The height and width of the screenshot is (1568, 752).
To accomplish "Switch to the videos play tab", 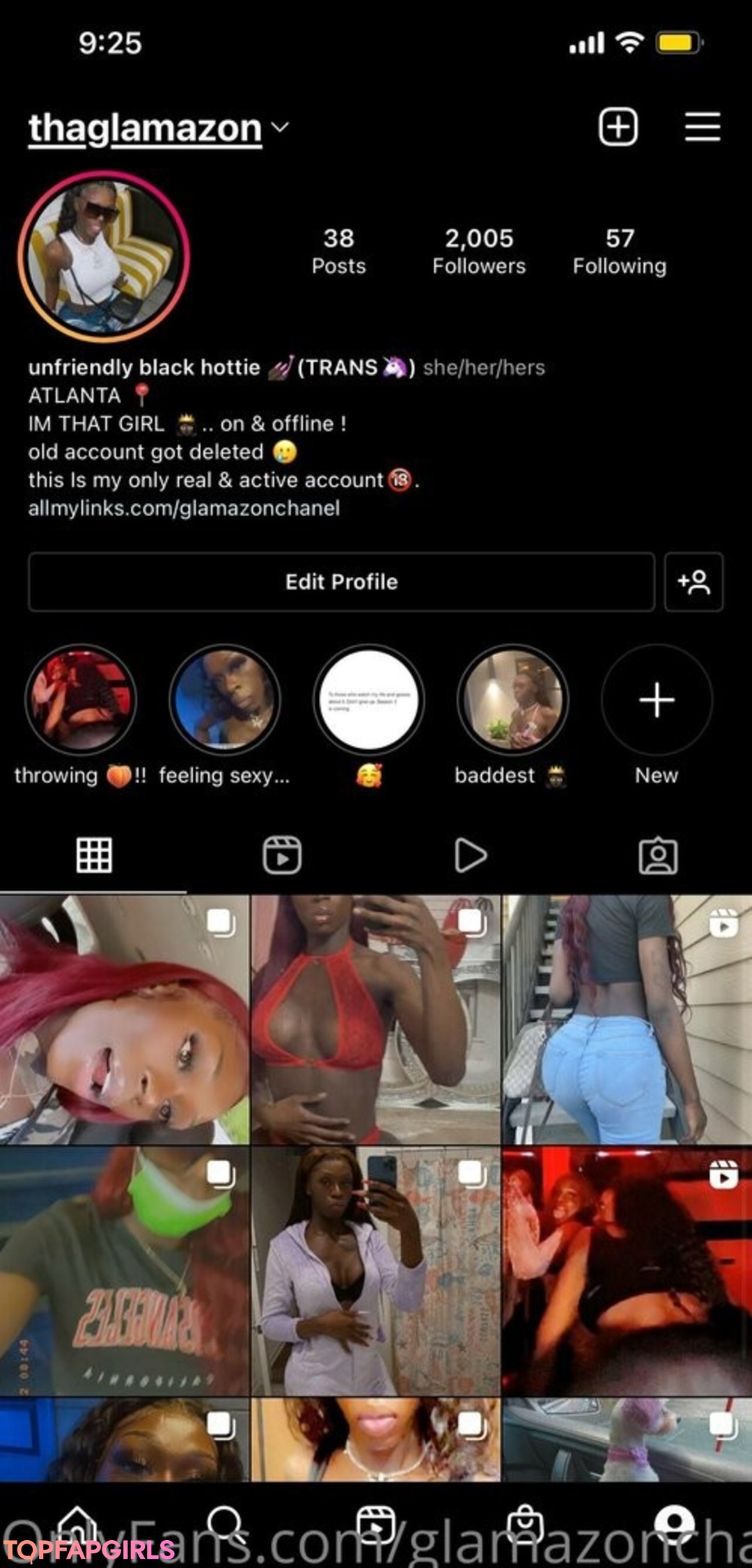I will coord(470,855).
